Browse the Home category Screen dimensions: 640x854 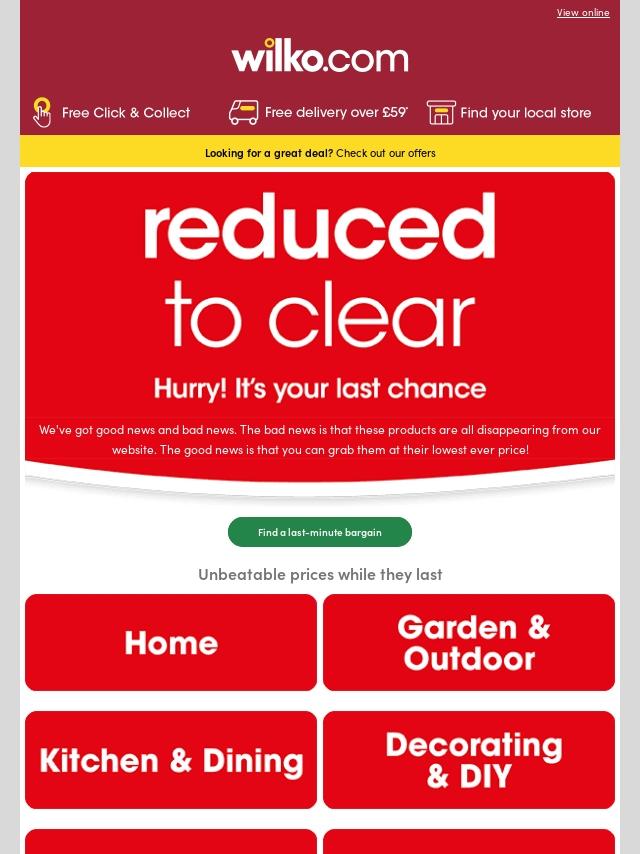click(171, 642)
